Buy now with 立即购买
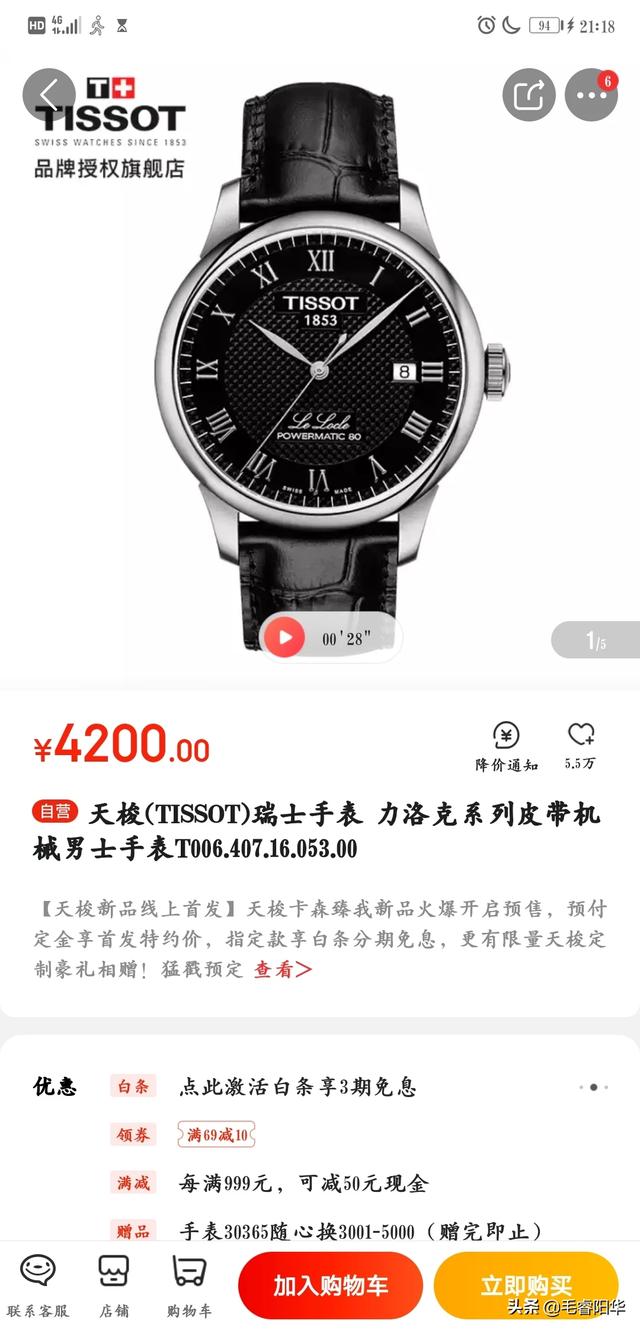This screenshot has width=640, height=1330. click(526, 1285)
